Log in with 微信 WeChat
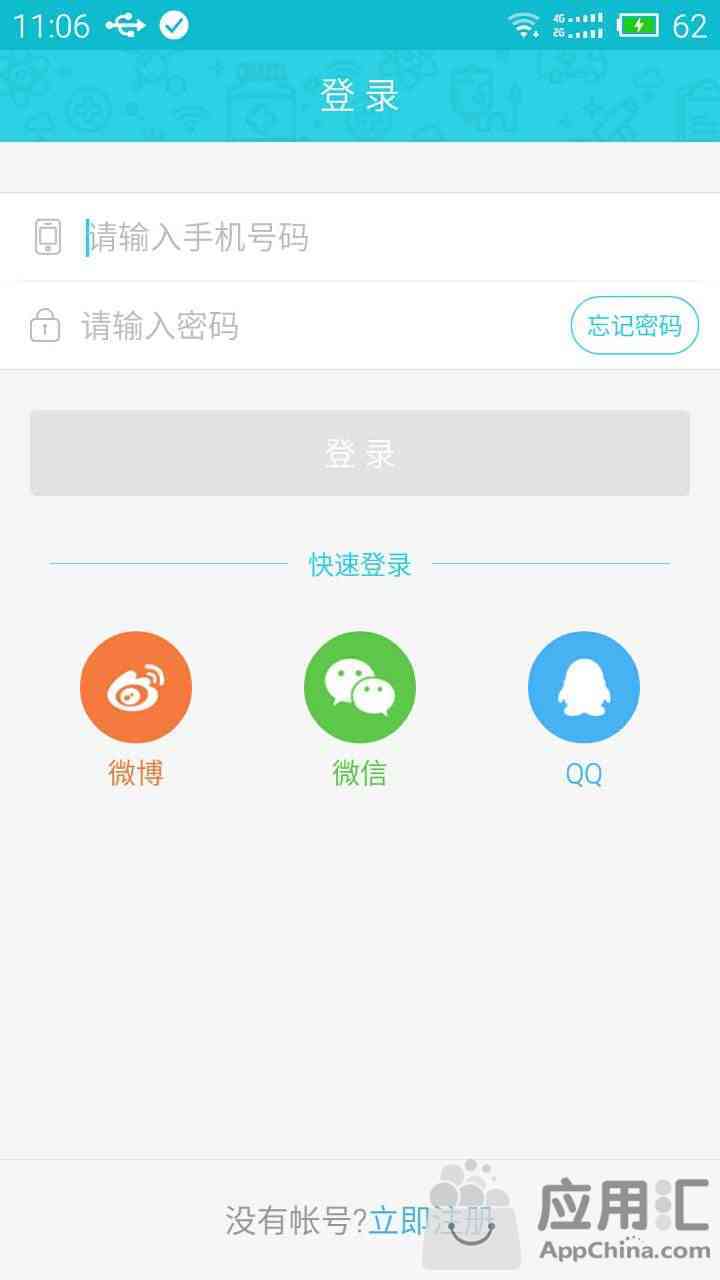720x1280 pixels. pos(360,688)
